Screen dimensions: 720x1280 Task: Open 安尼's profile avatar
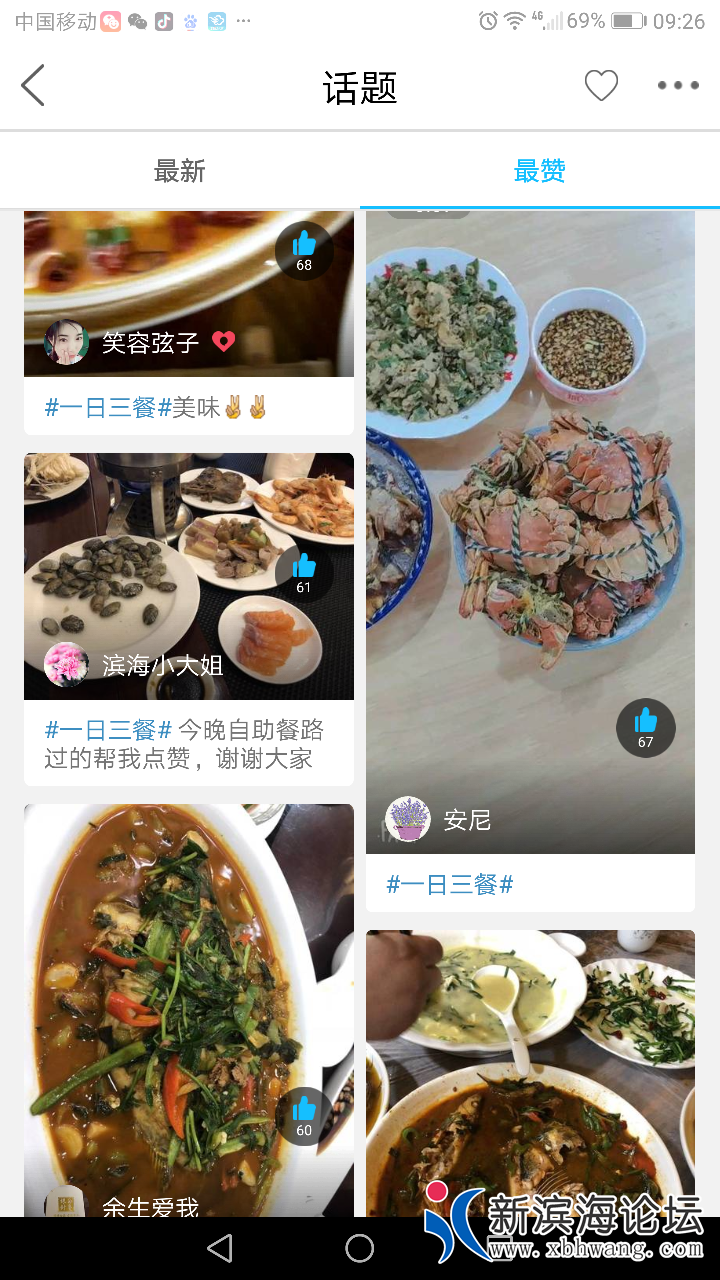tap(408, 819)
